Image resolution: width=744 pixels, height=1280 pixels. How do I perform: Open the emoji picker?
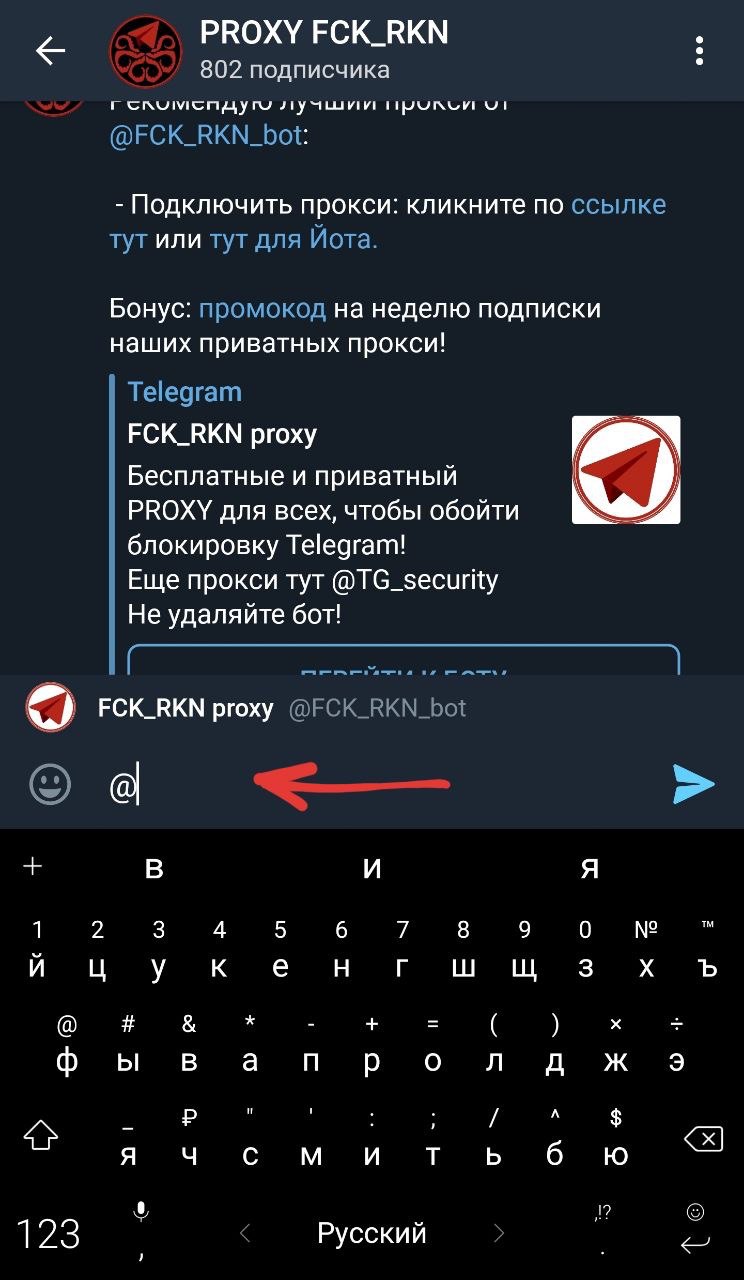coord(50,785)
